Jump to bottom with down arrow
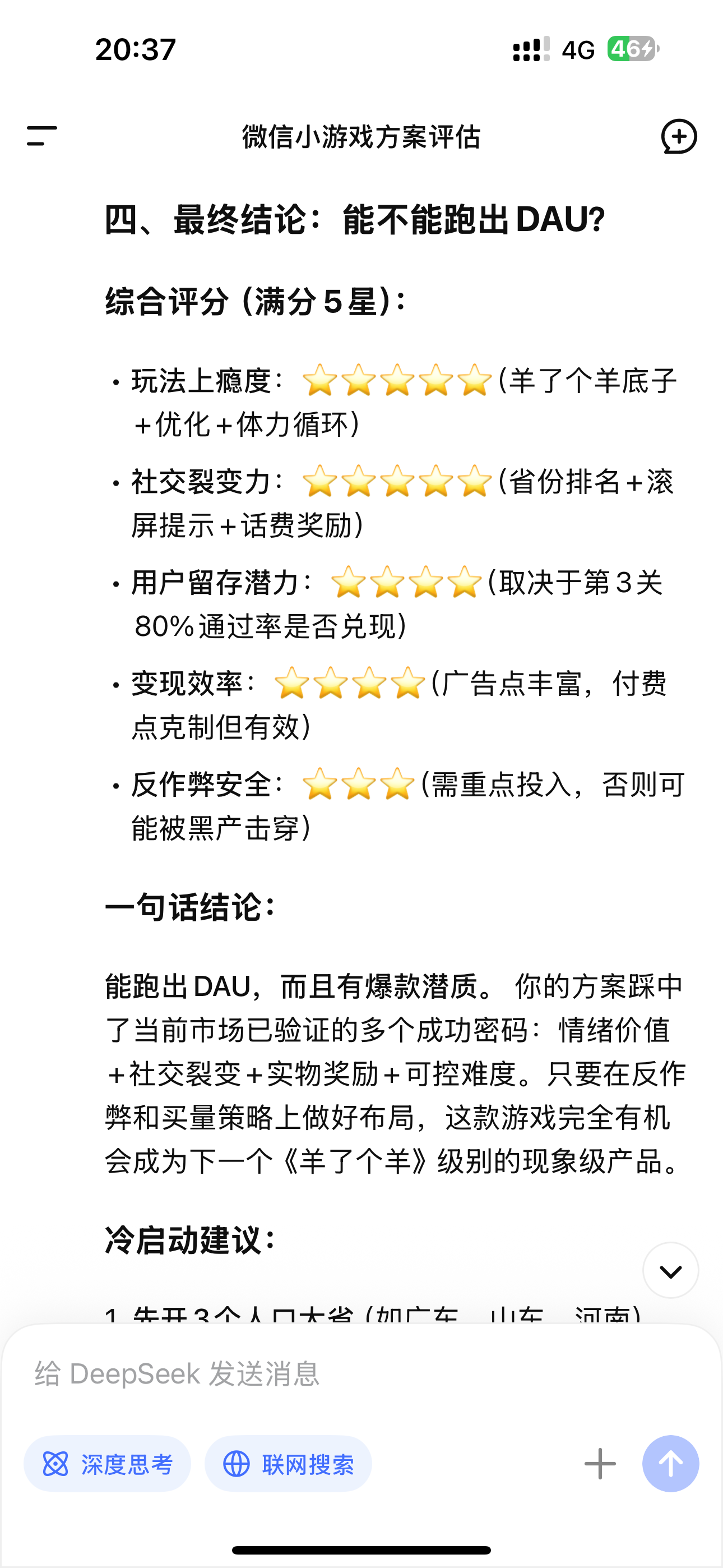The height and width of the screenshot is (1568, 723). (670, 1271)
